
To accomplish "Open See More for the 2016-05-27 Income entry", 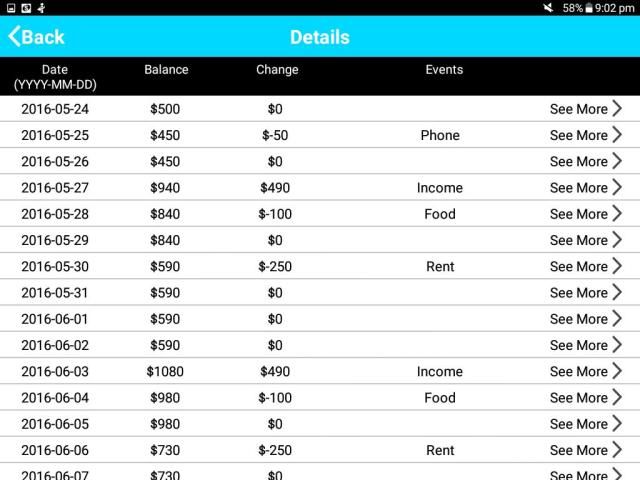I will pos(586,188).
